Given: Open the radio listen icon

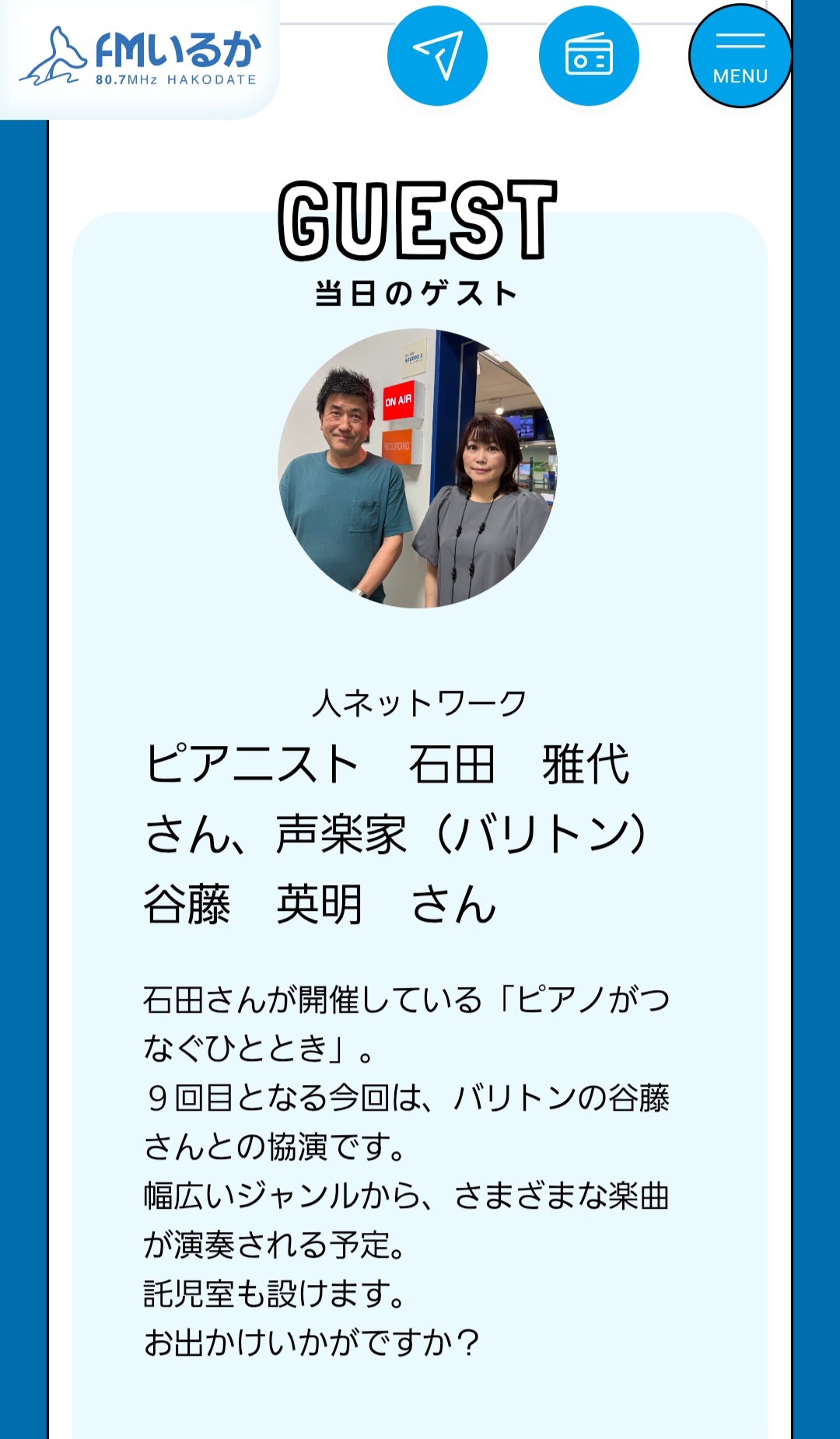Looking at the screenshot, I should (589, 56).
